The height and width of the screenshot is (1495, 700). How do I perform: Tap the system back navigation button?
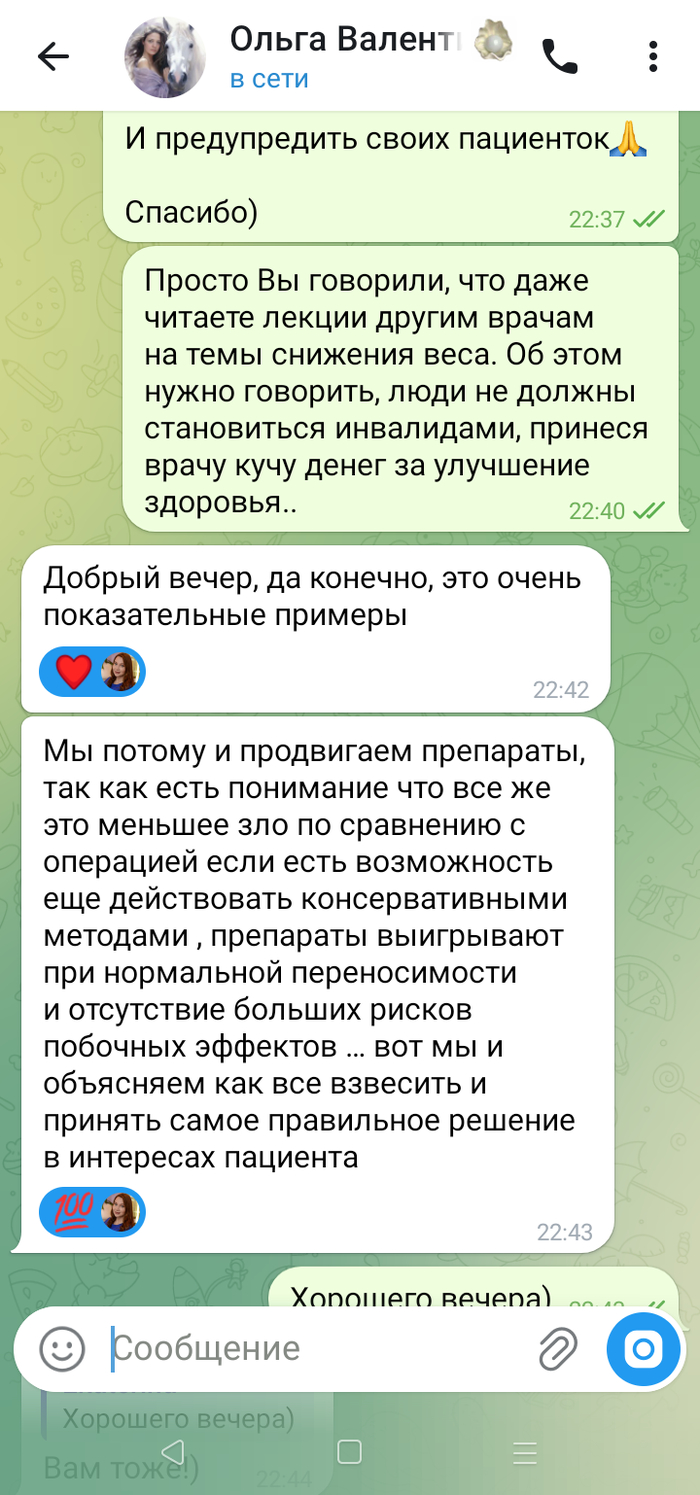coord(173,1451)
